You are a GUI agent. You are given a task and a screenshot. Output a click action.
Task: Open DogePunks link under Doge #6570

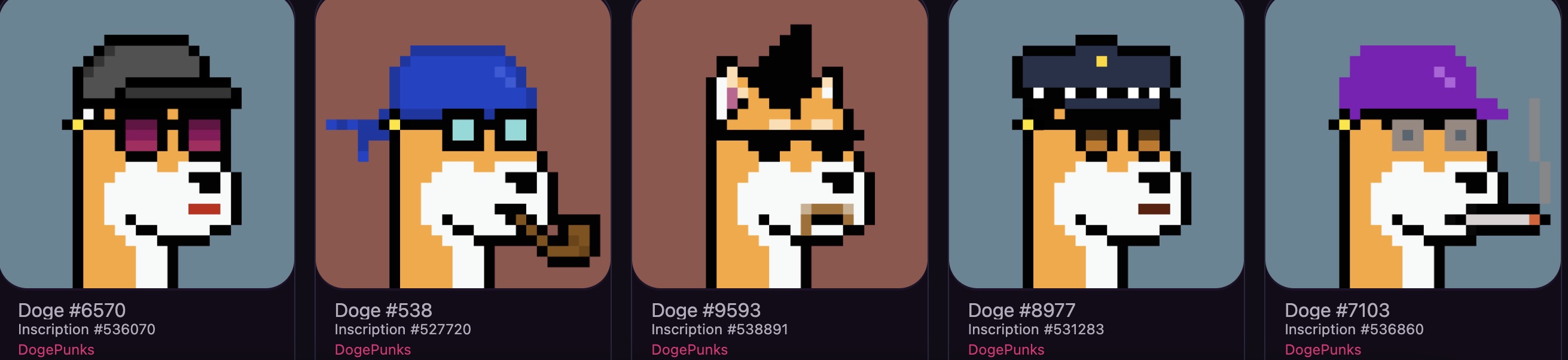pos(56,350)
